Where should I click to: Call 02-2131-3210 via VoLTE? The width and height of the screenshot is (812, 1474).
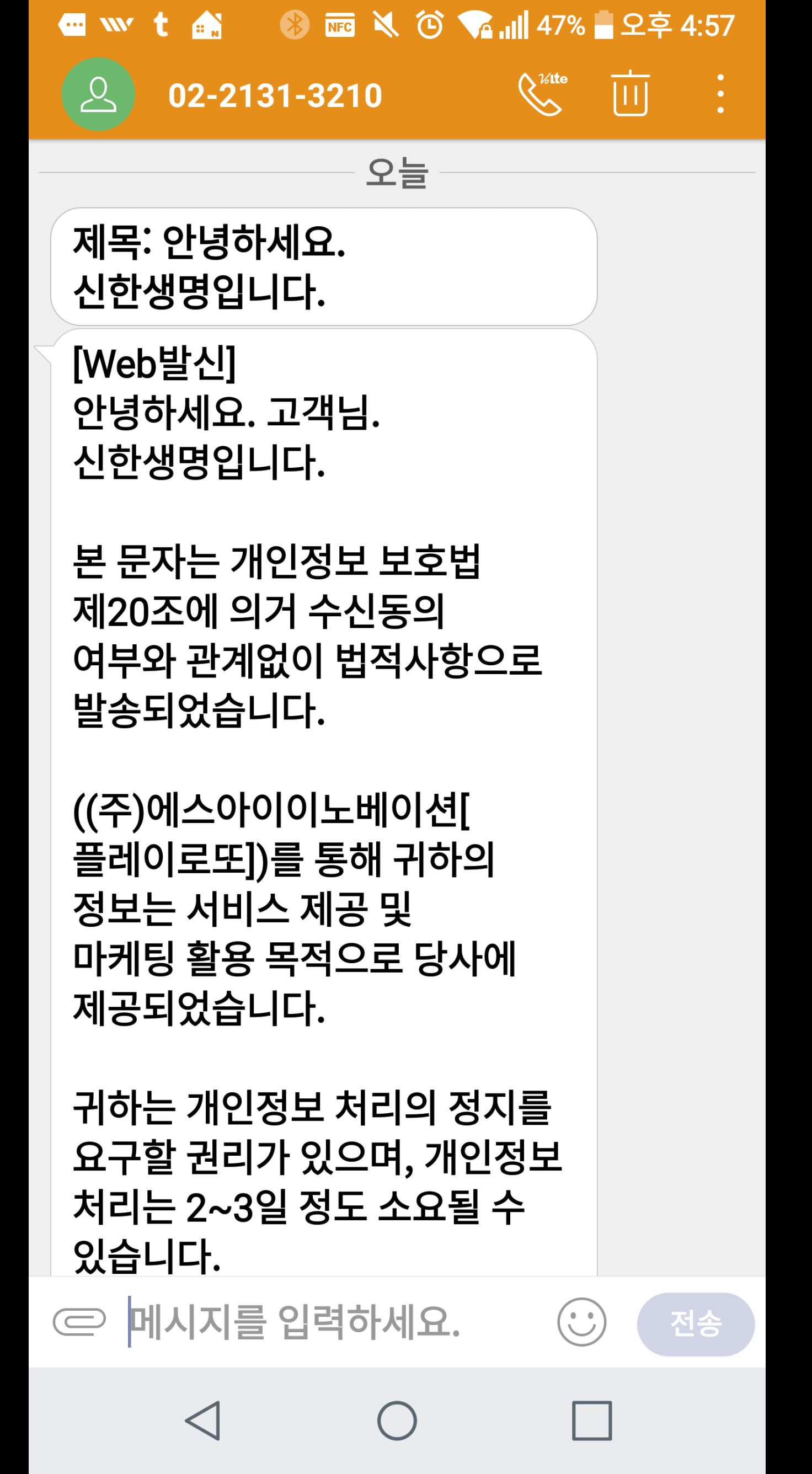point(541,94)
